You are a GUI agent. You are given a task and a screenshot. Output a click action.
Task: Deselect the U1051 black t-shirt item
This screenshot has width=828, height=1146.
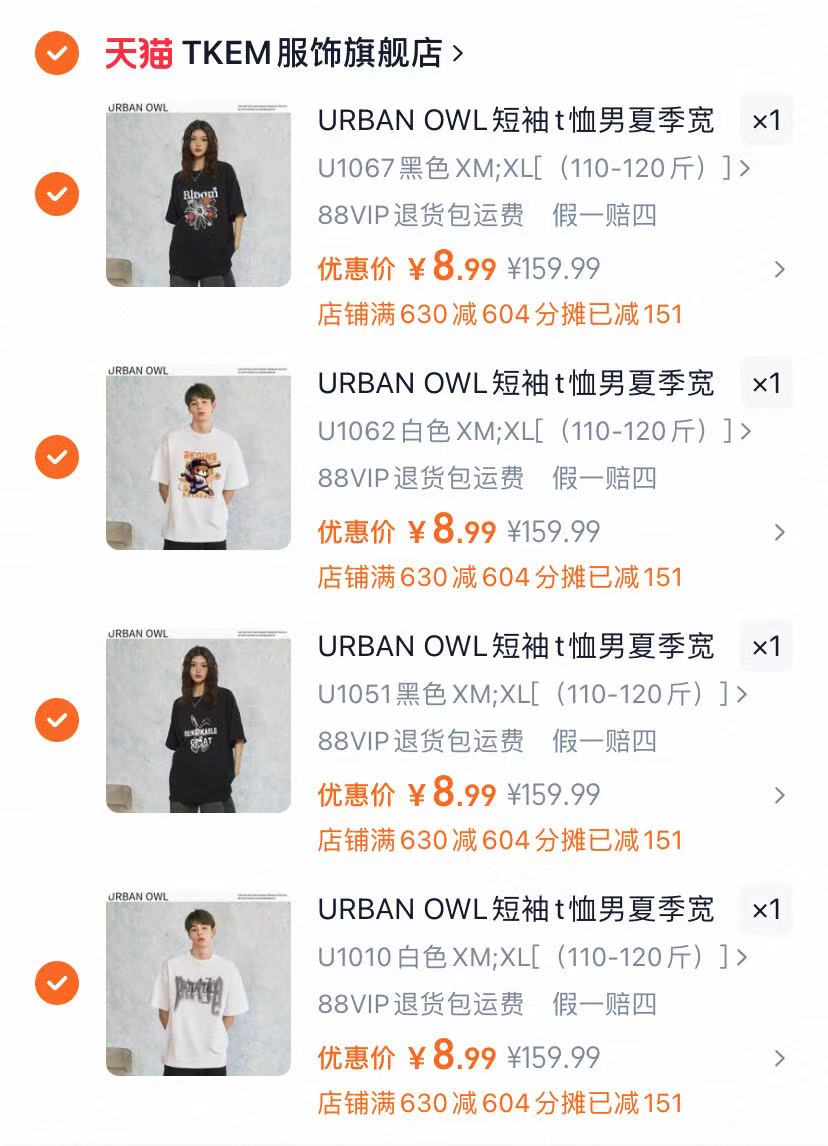(x=57, y=720)
